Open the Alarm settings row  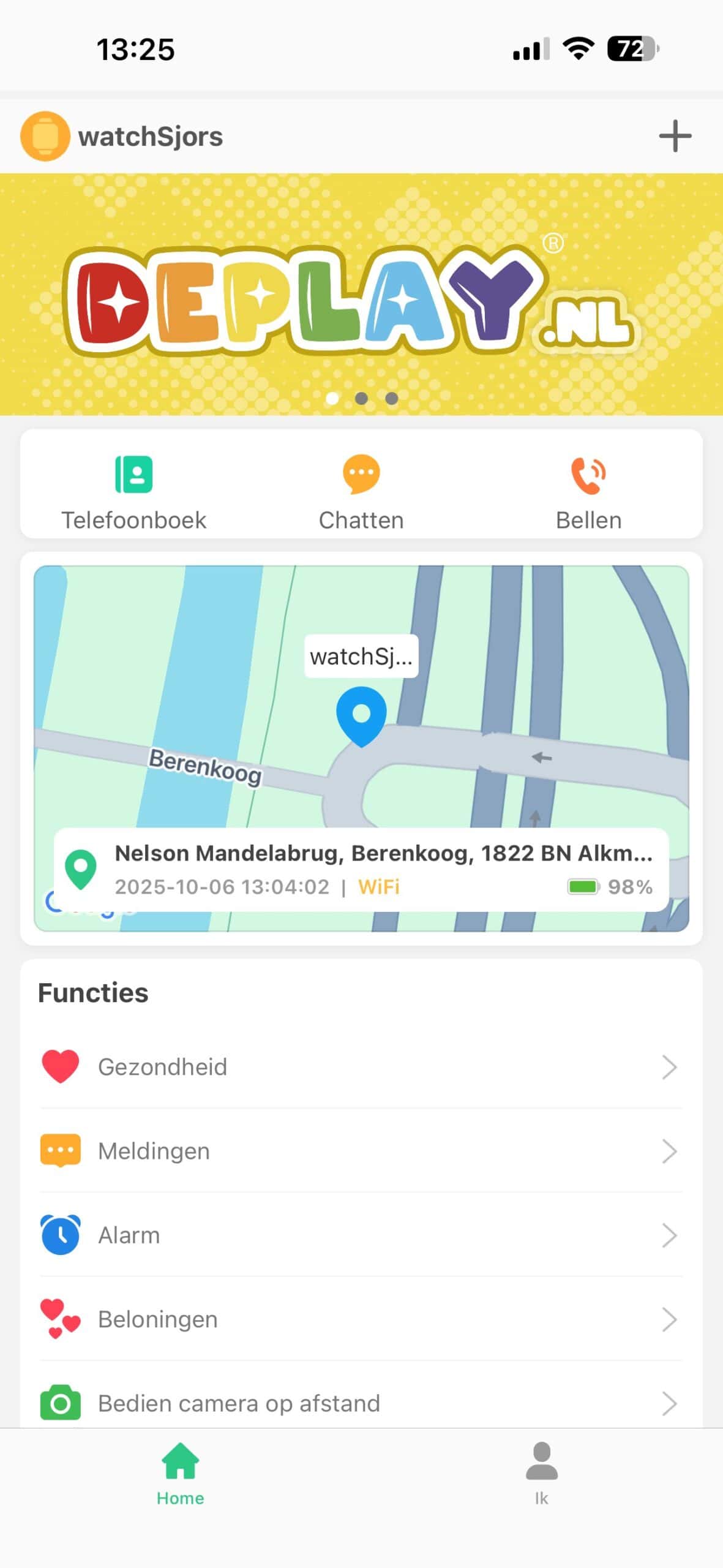point(361,1235)
